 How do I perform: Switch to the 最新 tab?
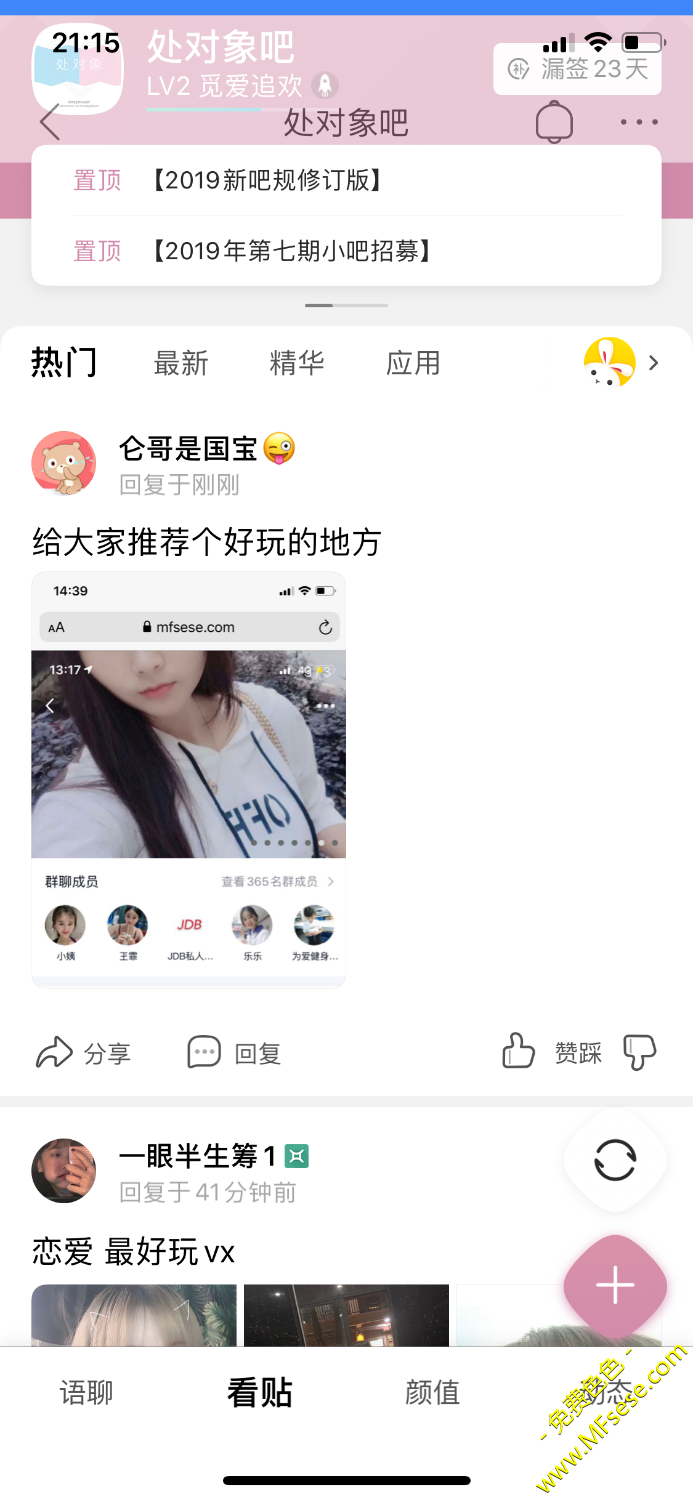tap(181, 363)
